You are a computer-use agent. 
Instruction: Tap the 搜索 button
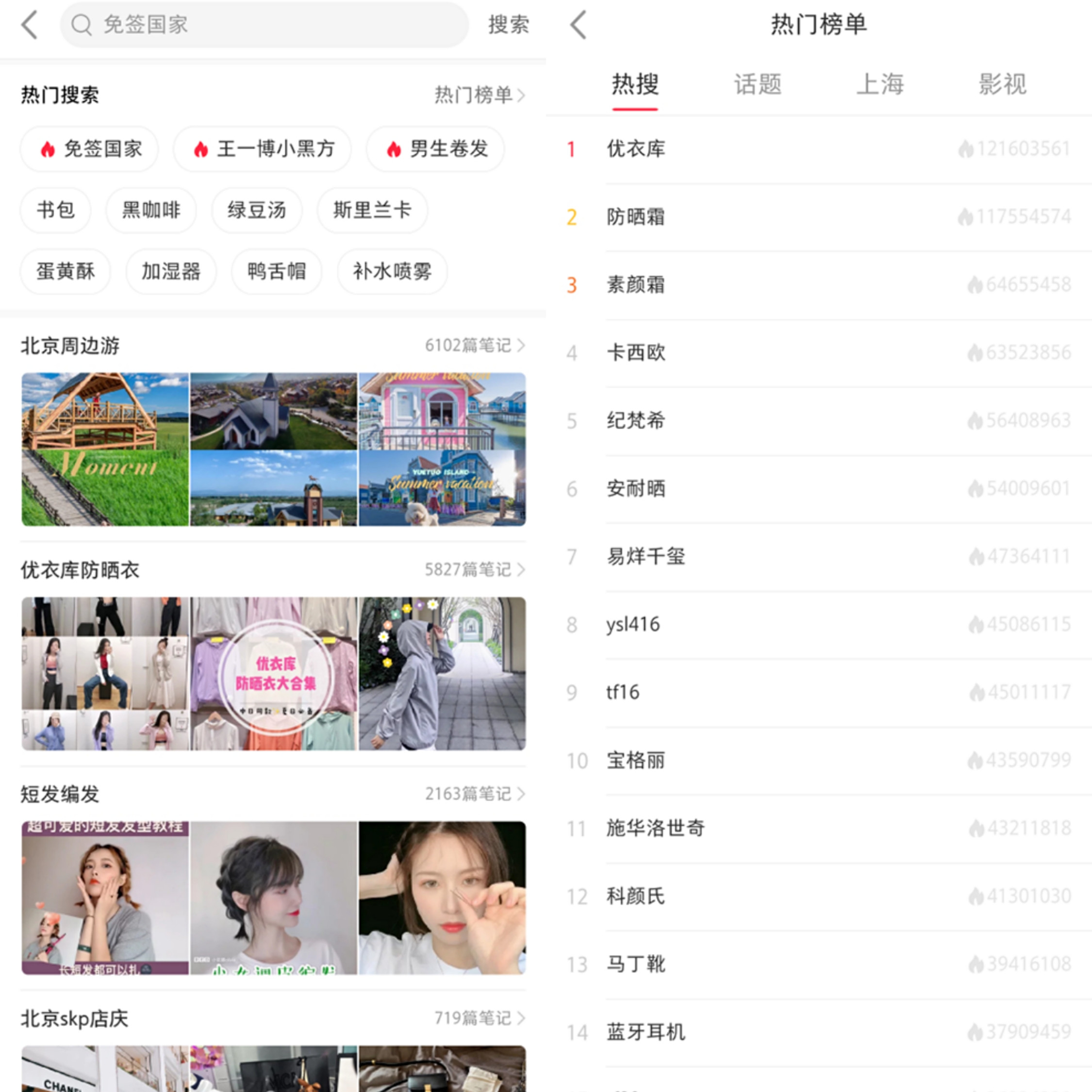[x=508, y=25]
